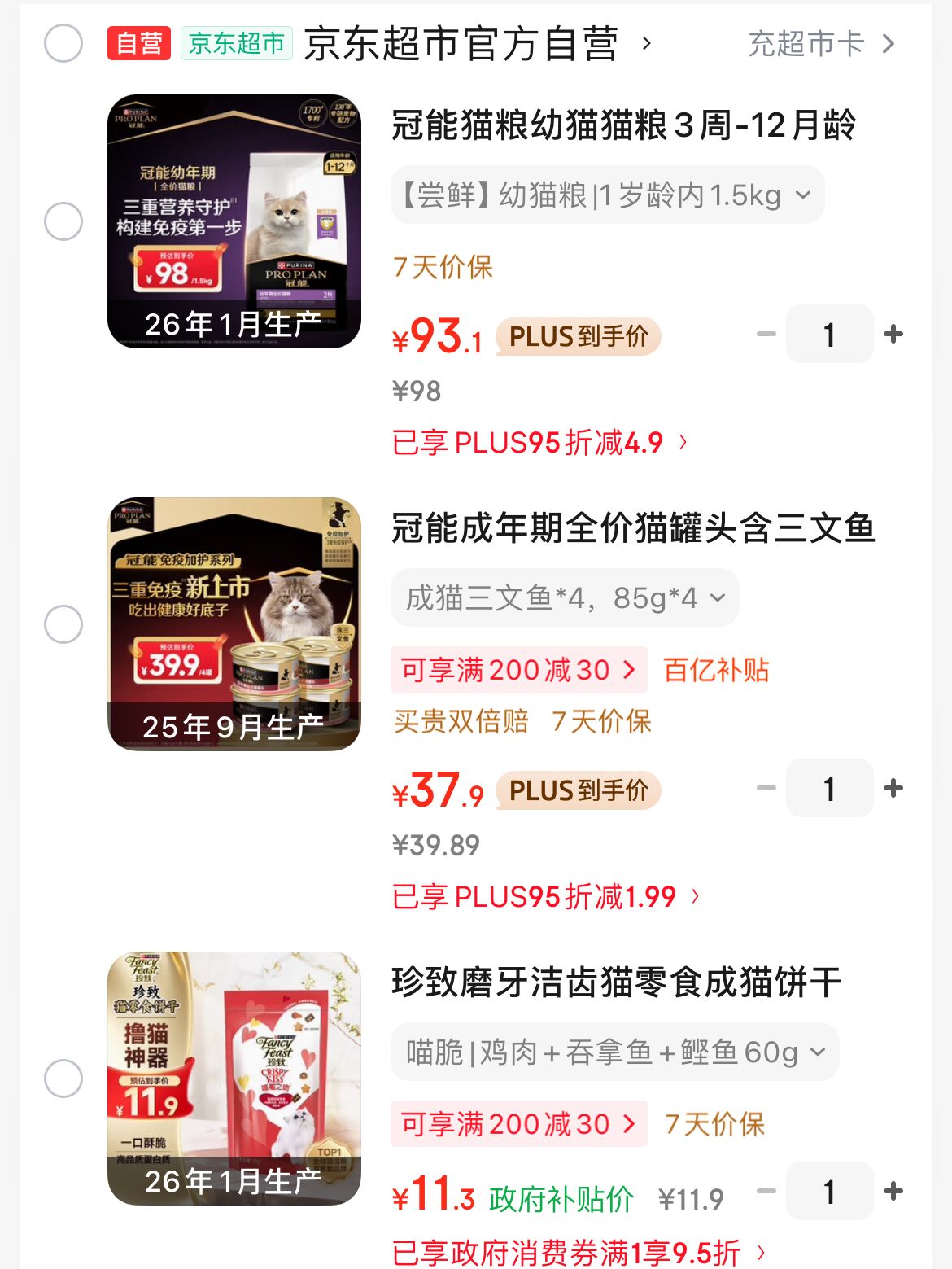This screenshot has height=1269, width=952.
Task: Change the 成猫三文鱼*4, 85g*4 spec
Action: (x=565, y=598)
